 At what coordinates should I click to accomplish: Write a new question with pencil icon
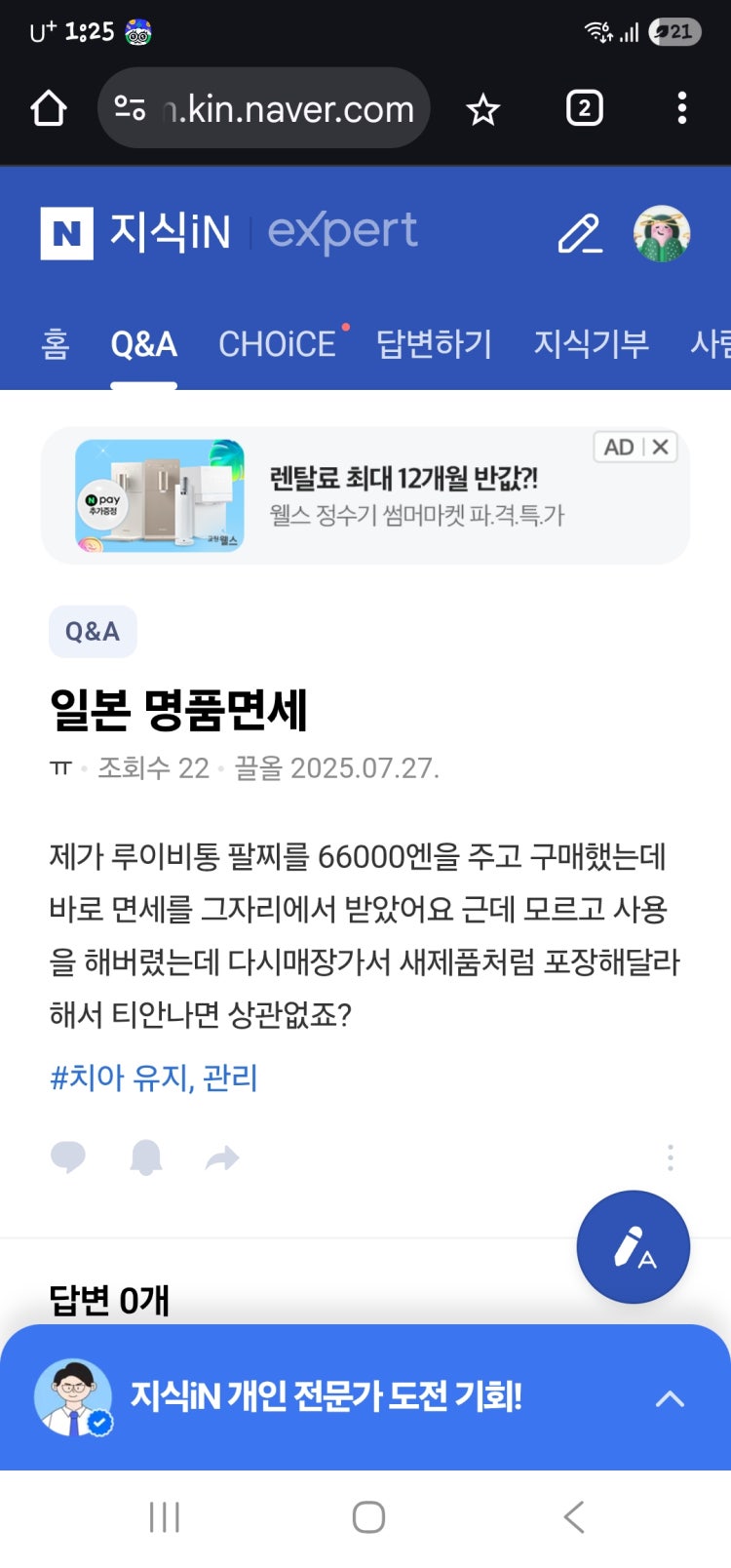coord(579,234)
